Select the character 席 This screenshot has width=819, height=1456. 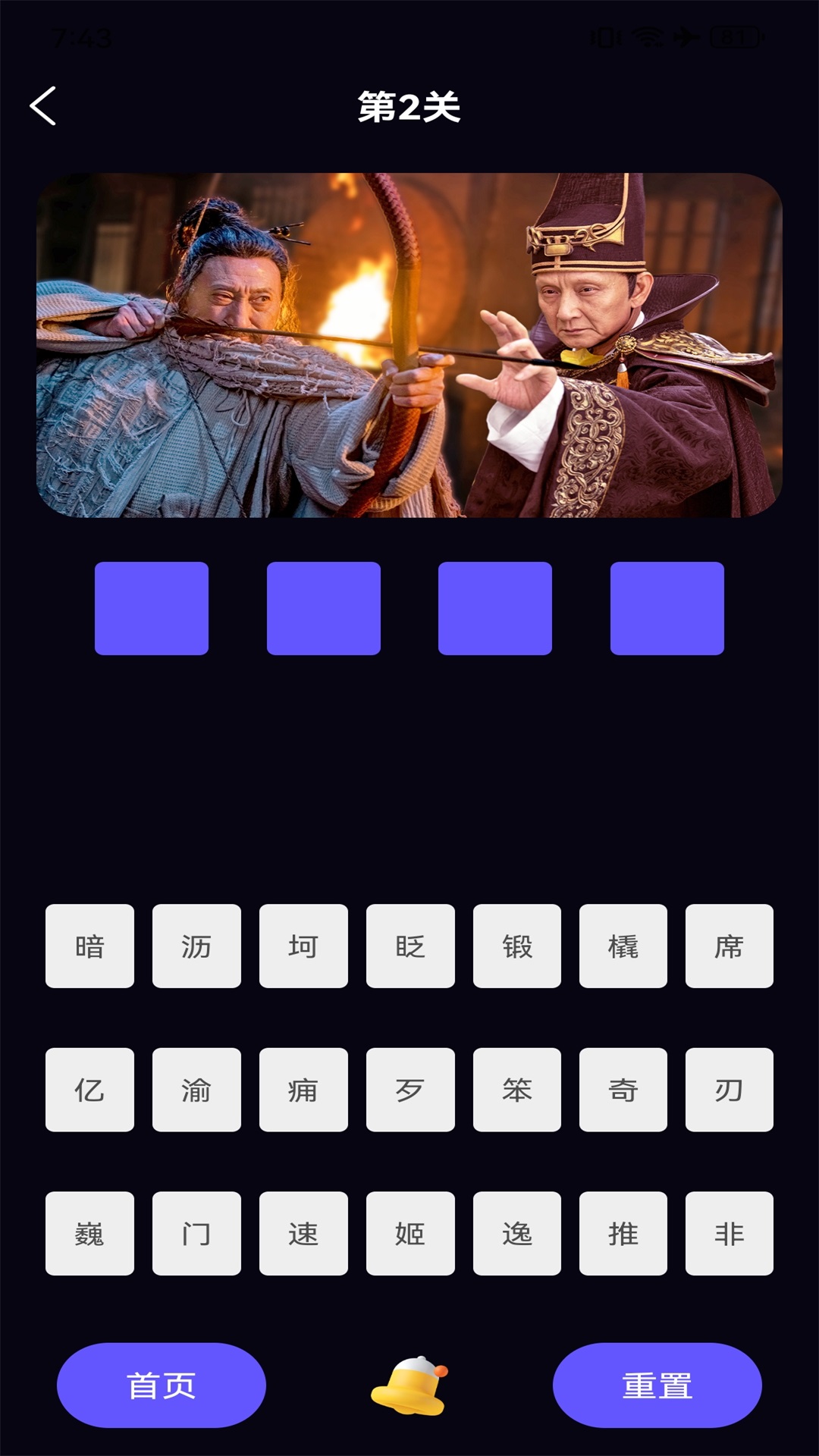click(x=729, y=946)
